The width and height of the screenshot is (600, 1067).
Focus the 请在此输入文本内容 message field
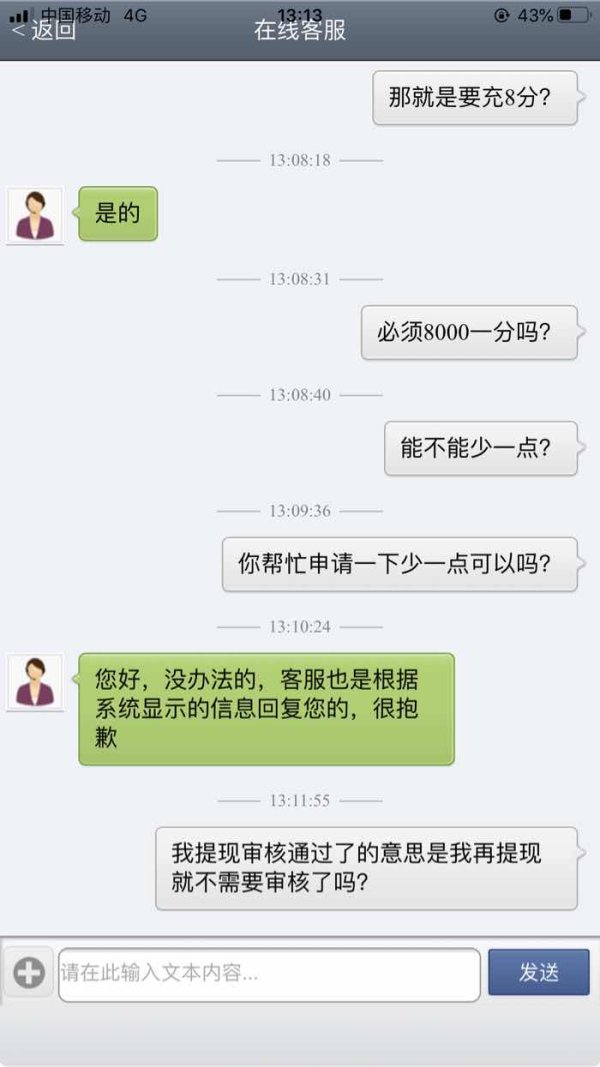pos(269,974)
